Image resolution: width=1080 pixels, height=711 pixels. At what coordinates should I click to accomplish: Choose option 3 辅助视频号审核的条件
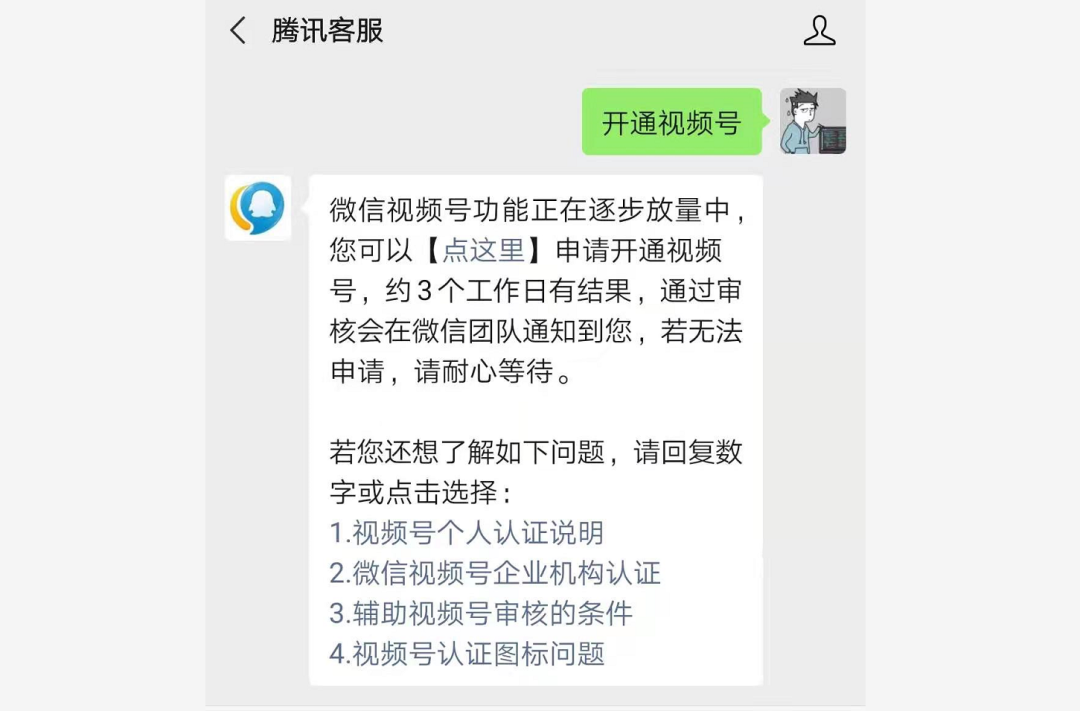click(481, 613)
